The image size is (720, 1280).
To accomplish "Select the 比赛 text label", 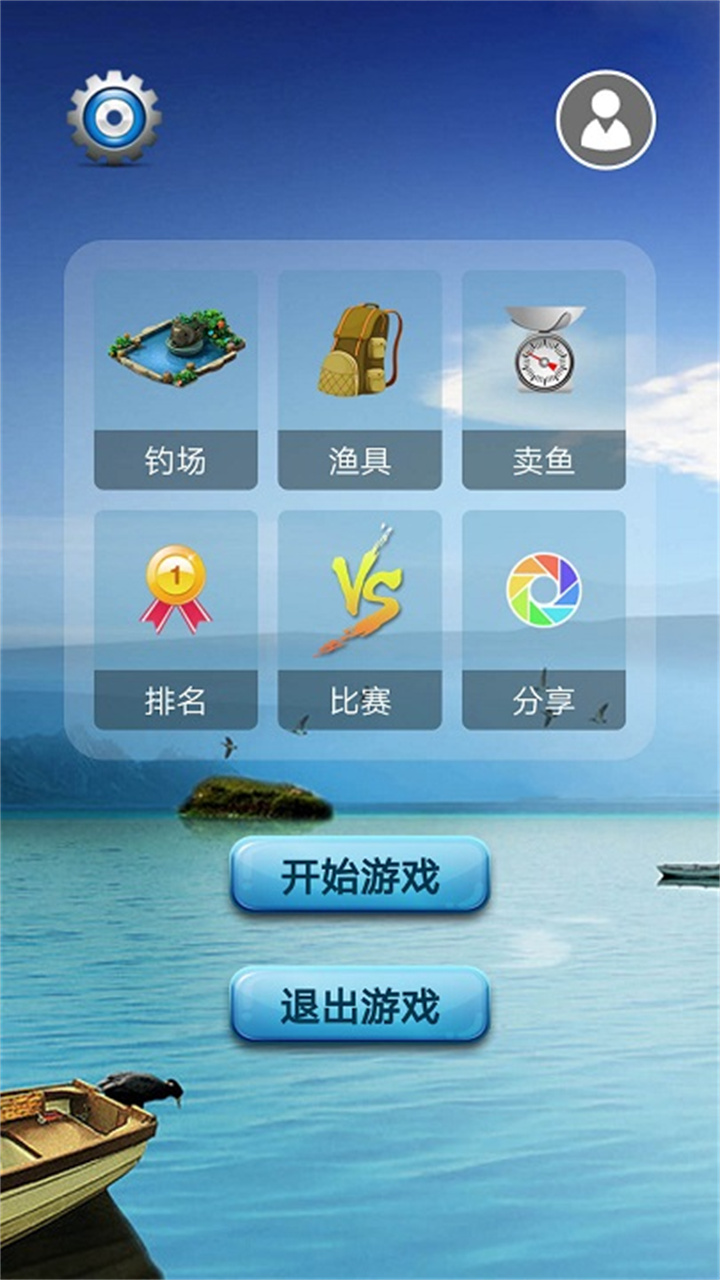I will tap(362, 702).
